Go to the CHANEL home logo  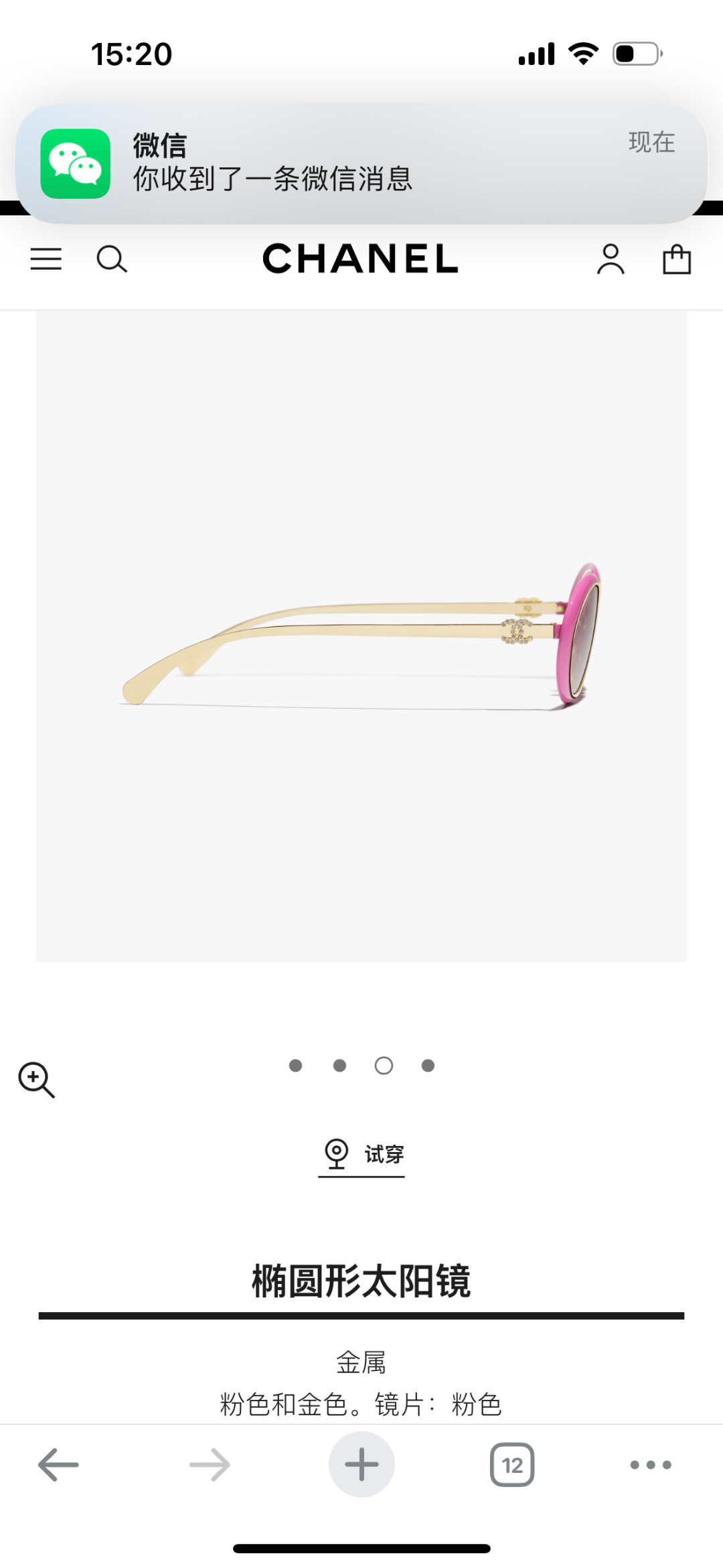361,260
